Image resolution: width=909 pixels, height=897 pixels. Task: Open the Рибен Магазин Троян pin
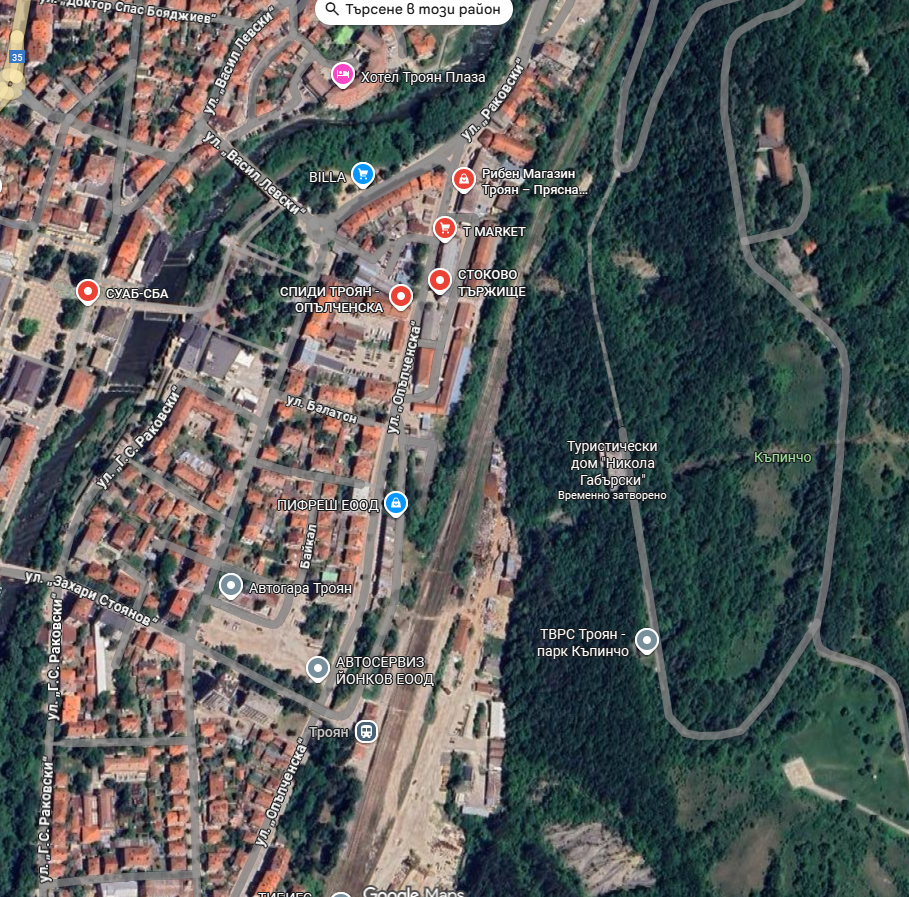coord(463,179)
